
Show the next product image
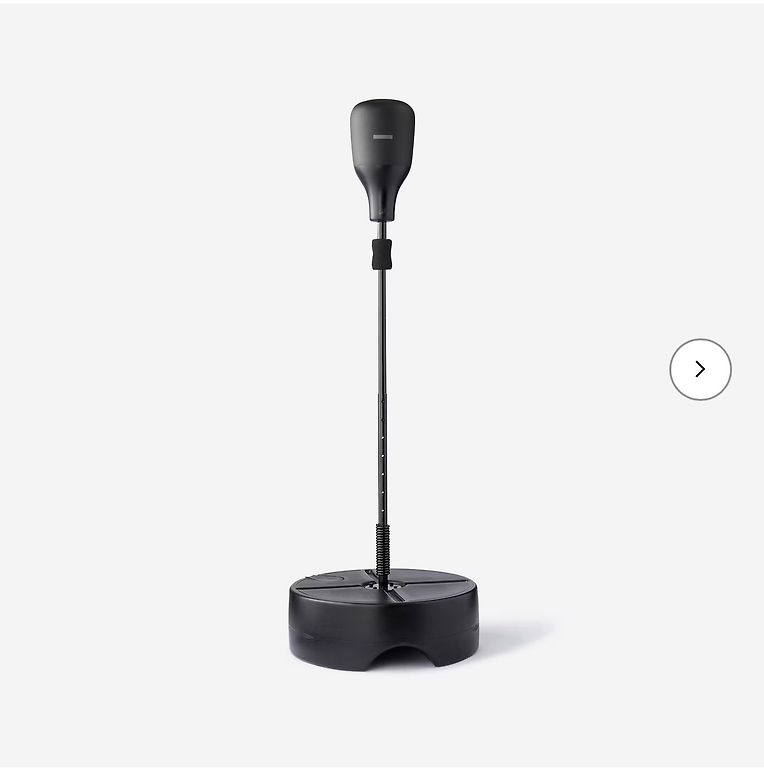tap(700, 369)
